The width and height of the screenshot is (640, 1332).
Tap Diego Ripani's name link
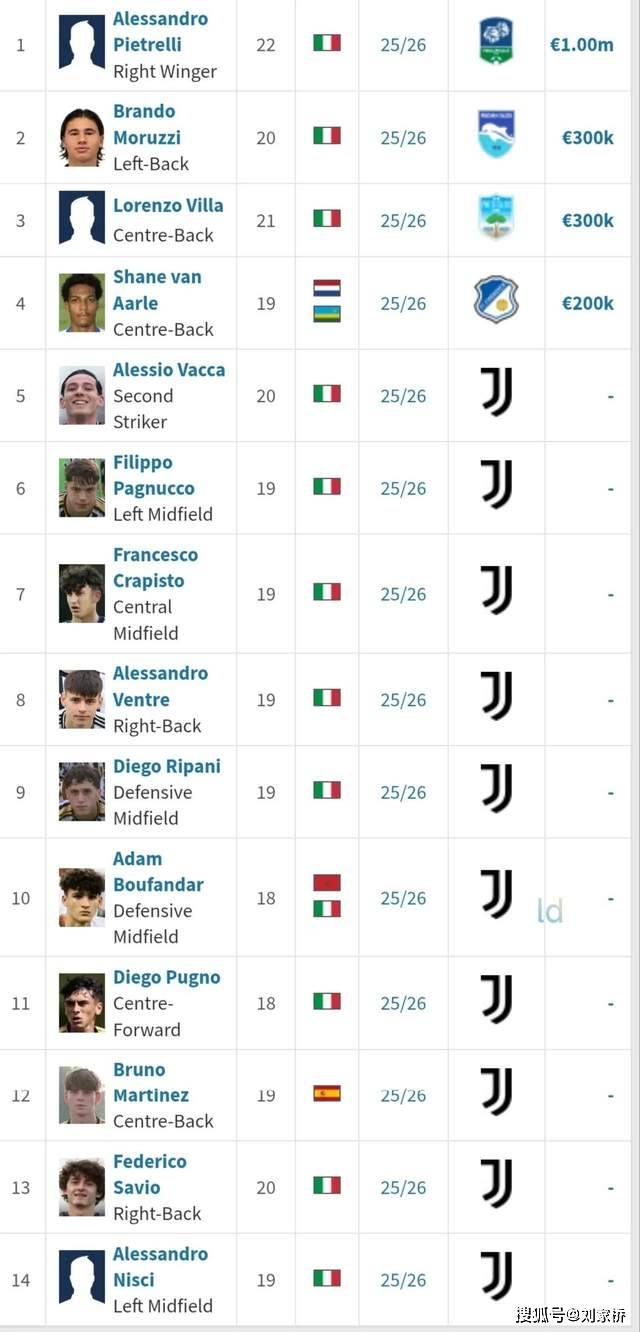click(167, 766)
